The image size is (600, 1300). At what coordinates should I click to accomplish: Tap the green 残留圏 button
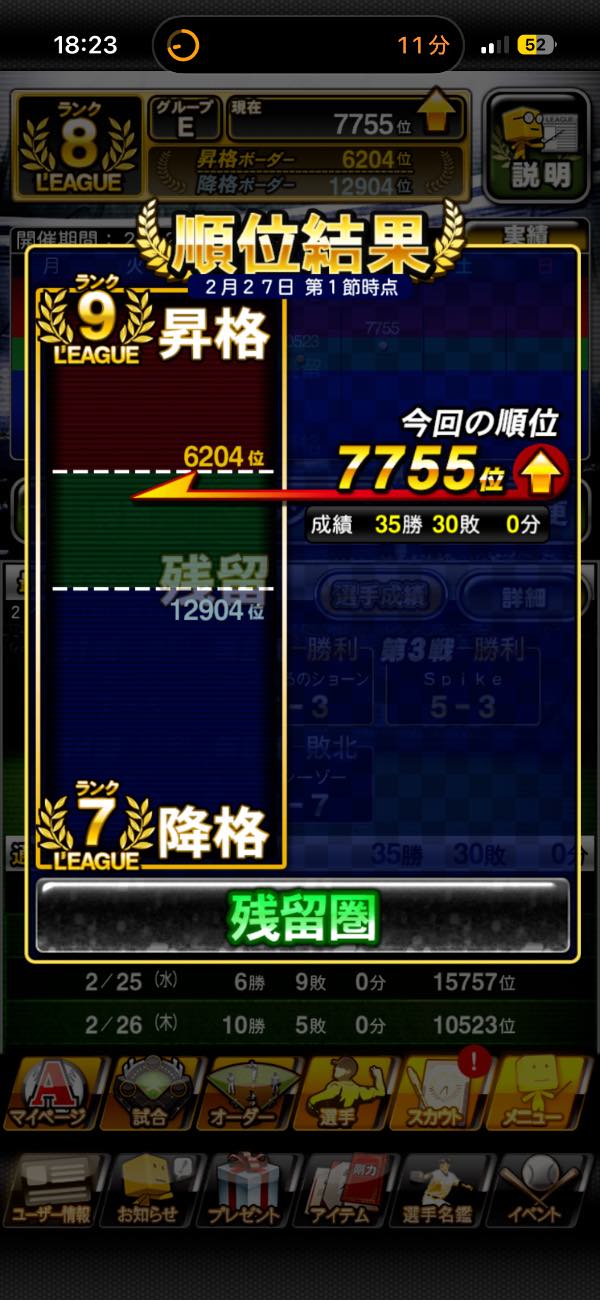[x=302, y=915]
